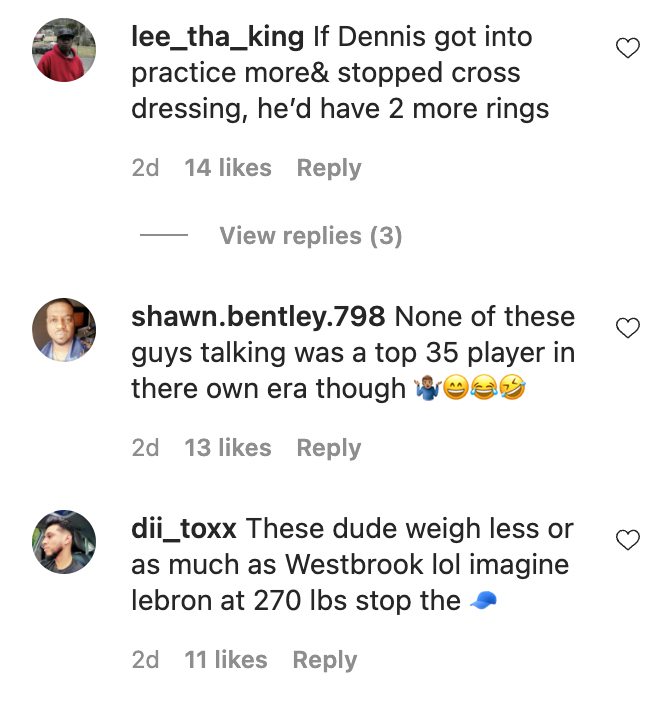View 11 likes on dii_toxx's comment
The width and height of the screenshot is (668, 710).
point(226,660)
